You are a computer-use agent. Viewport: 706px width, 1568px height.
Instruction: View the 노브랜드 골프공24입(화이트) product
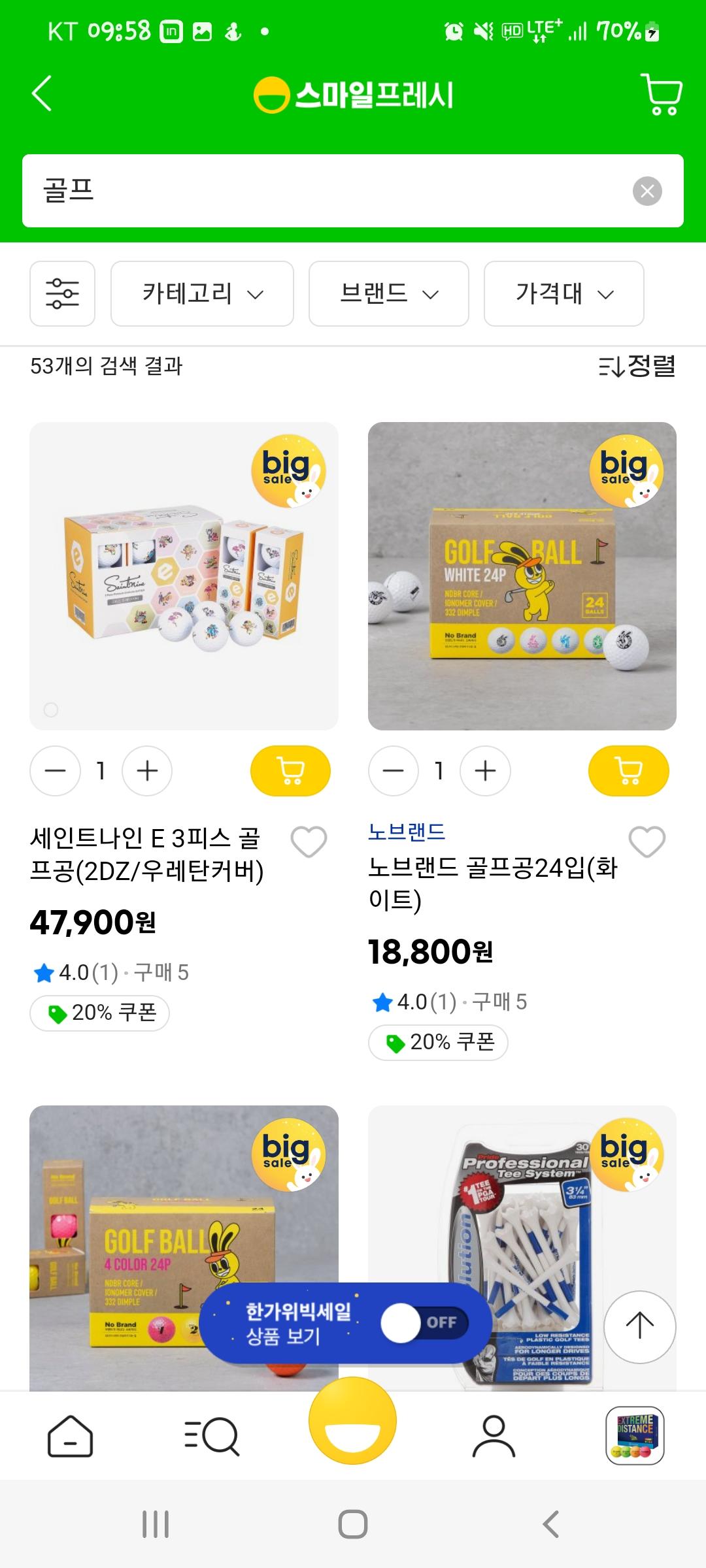point(522,576)
